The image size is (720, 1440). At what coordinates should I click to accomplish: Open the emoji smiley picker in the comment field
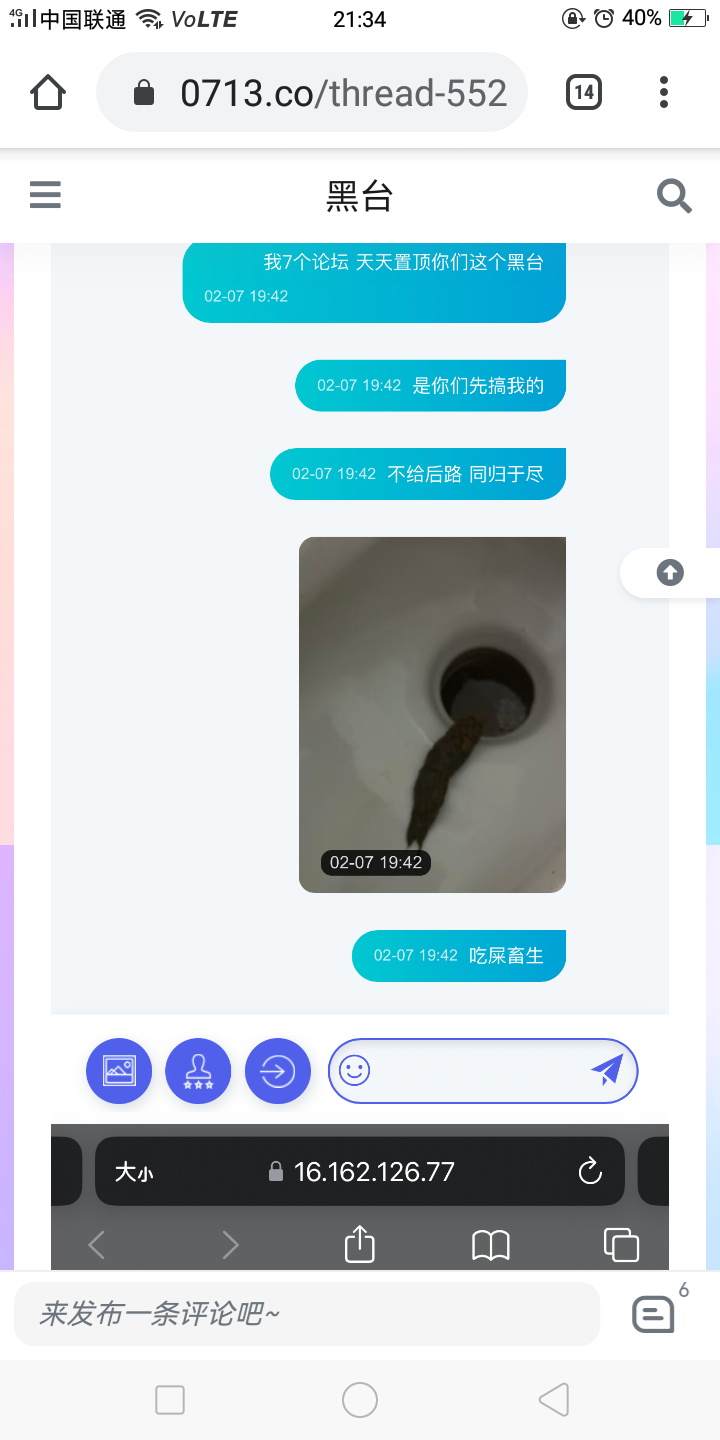[355, 1071]
